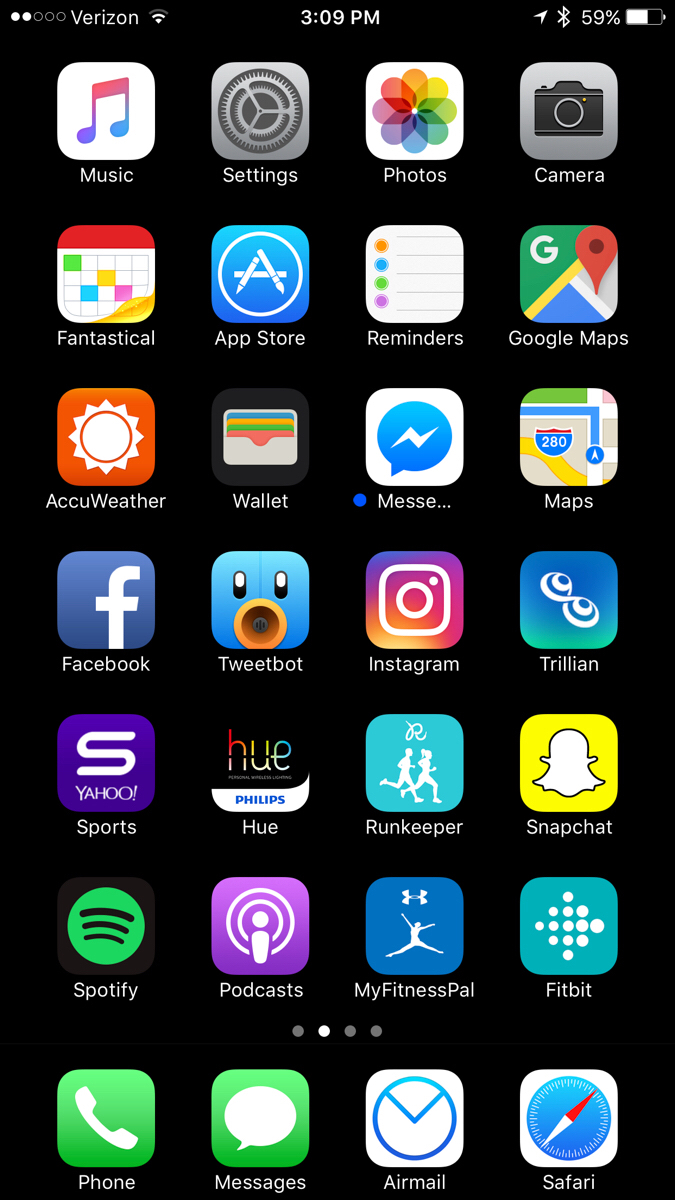Open Fitbit
The image size is (676, 1200).
[569, 926]
